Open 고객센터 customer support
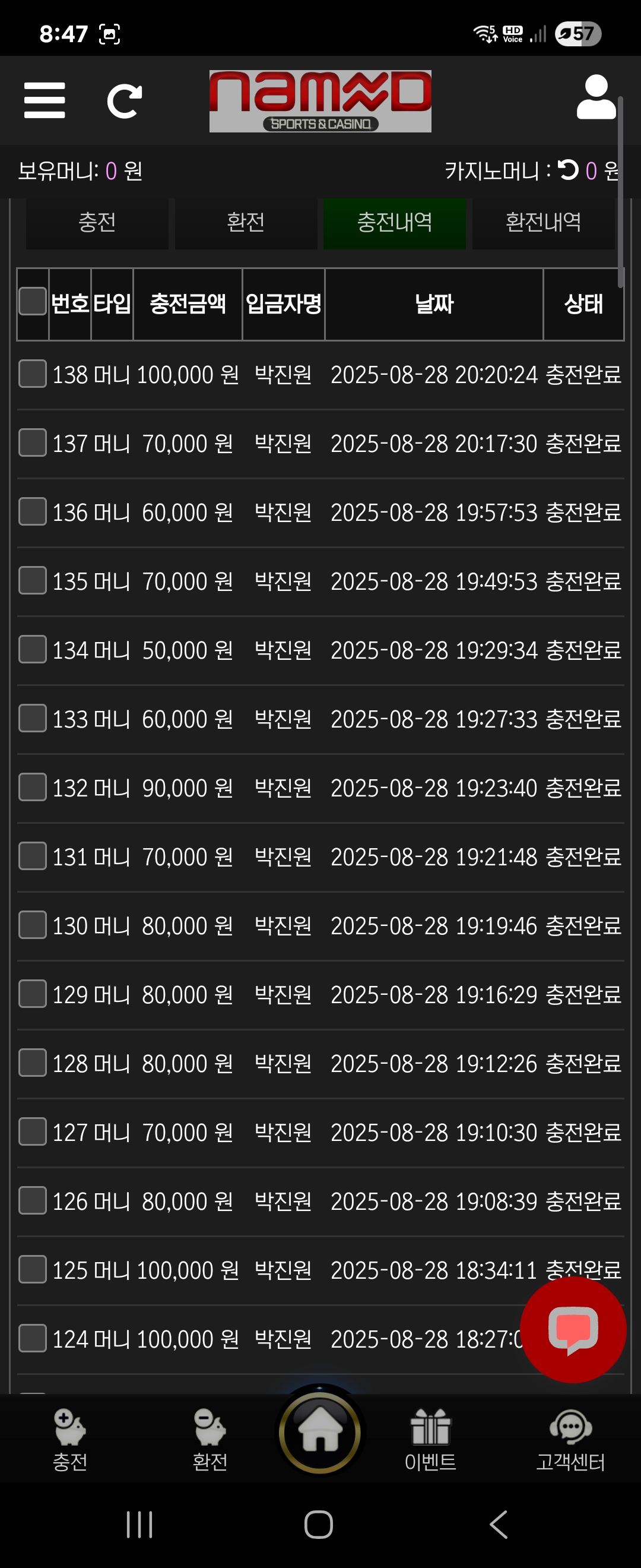The image size is (641, 1568). (570, 1440)
